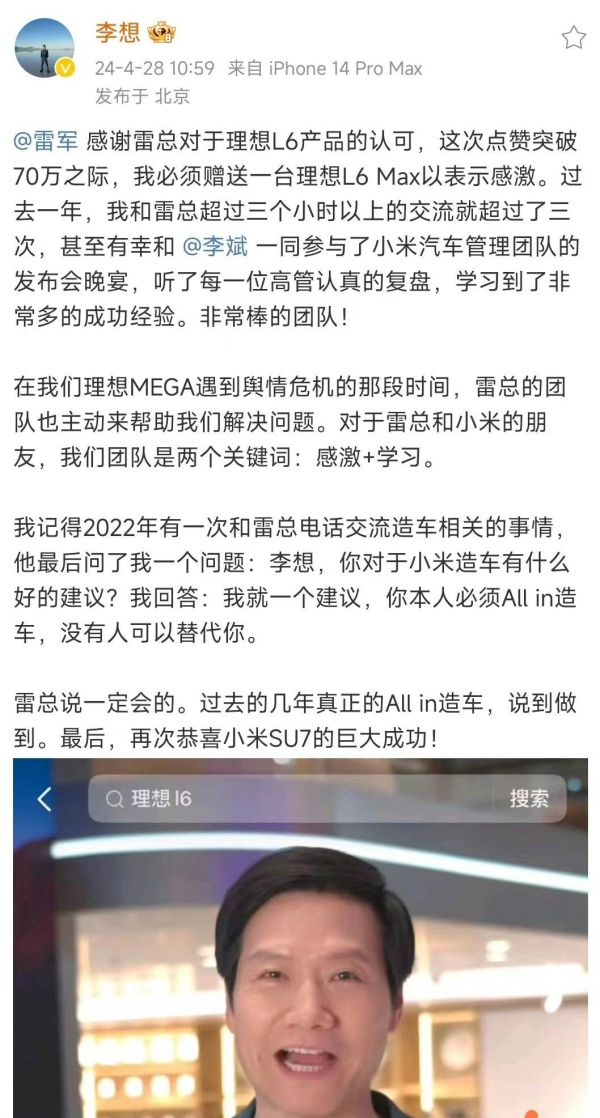The image size is (600, 1118).
Task: Favorite this post with the star icon
Action: click(x=573, y=38)
